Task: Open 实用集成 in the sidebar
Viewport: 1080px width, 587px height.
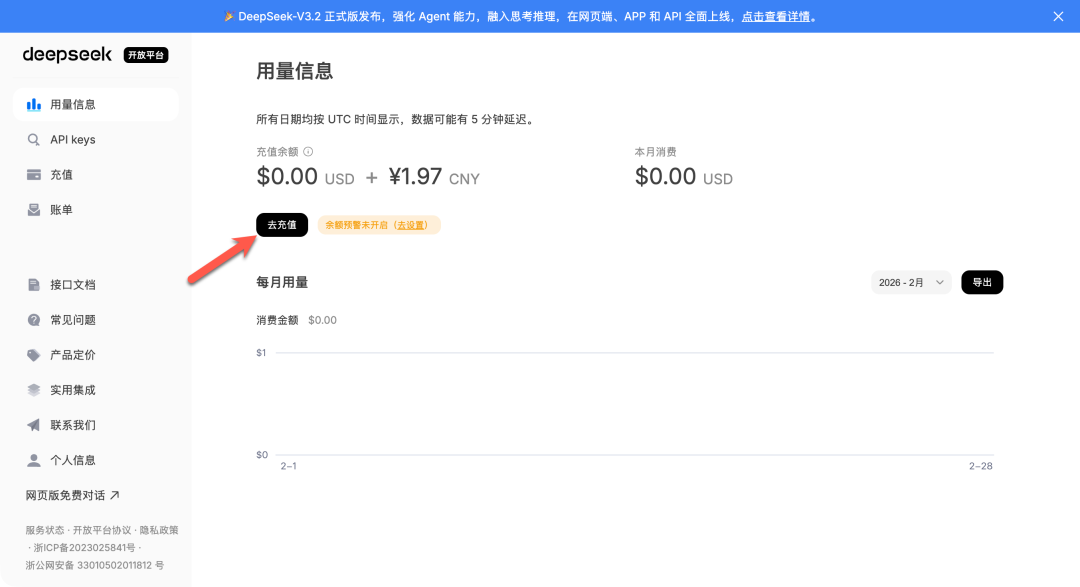Action: (73, 390)
